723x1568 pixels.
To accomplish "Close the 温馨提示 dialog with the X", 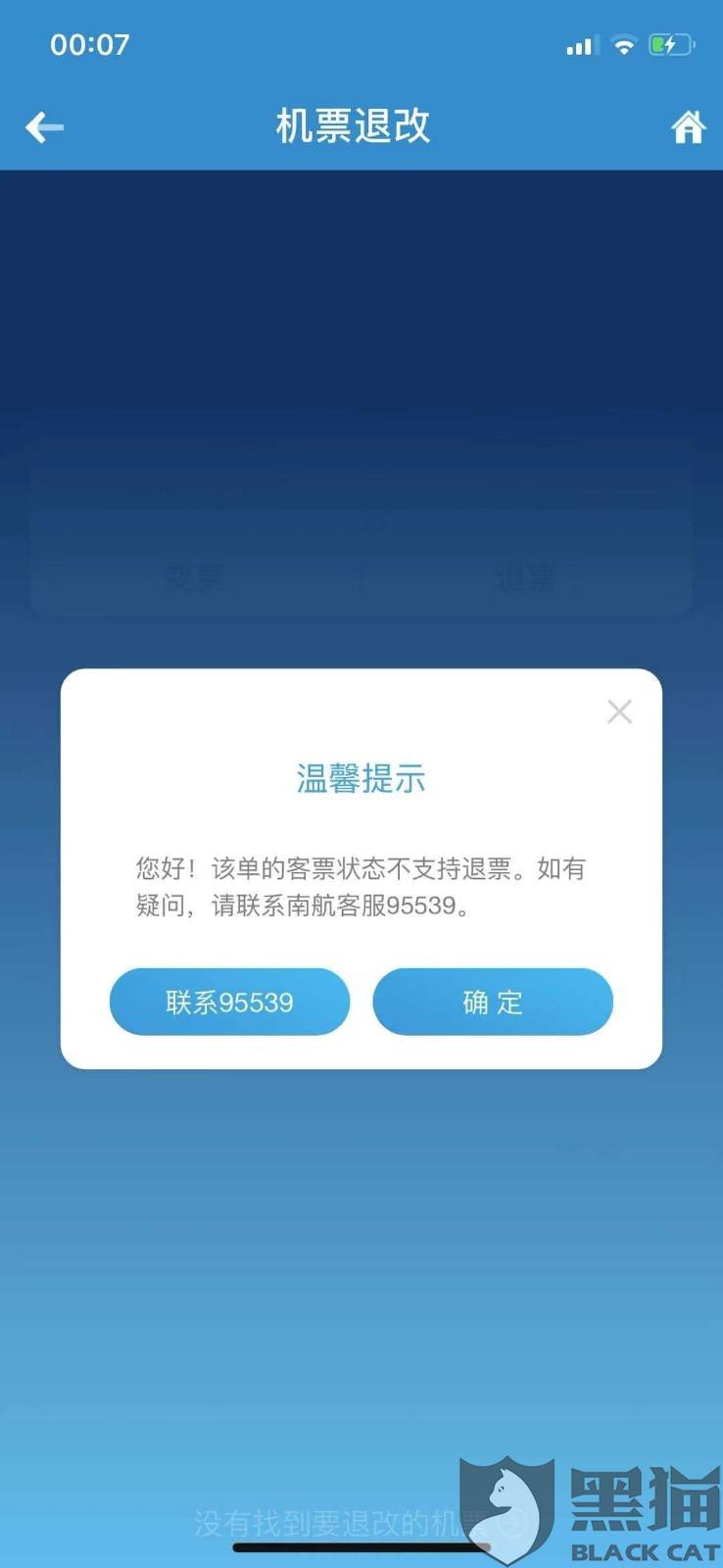I will click(619, 711).
